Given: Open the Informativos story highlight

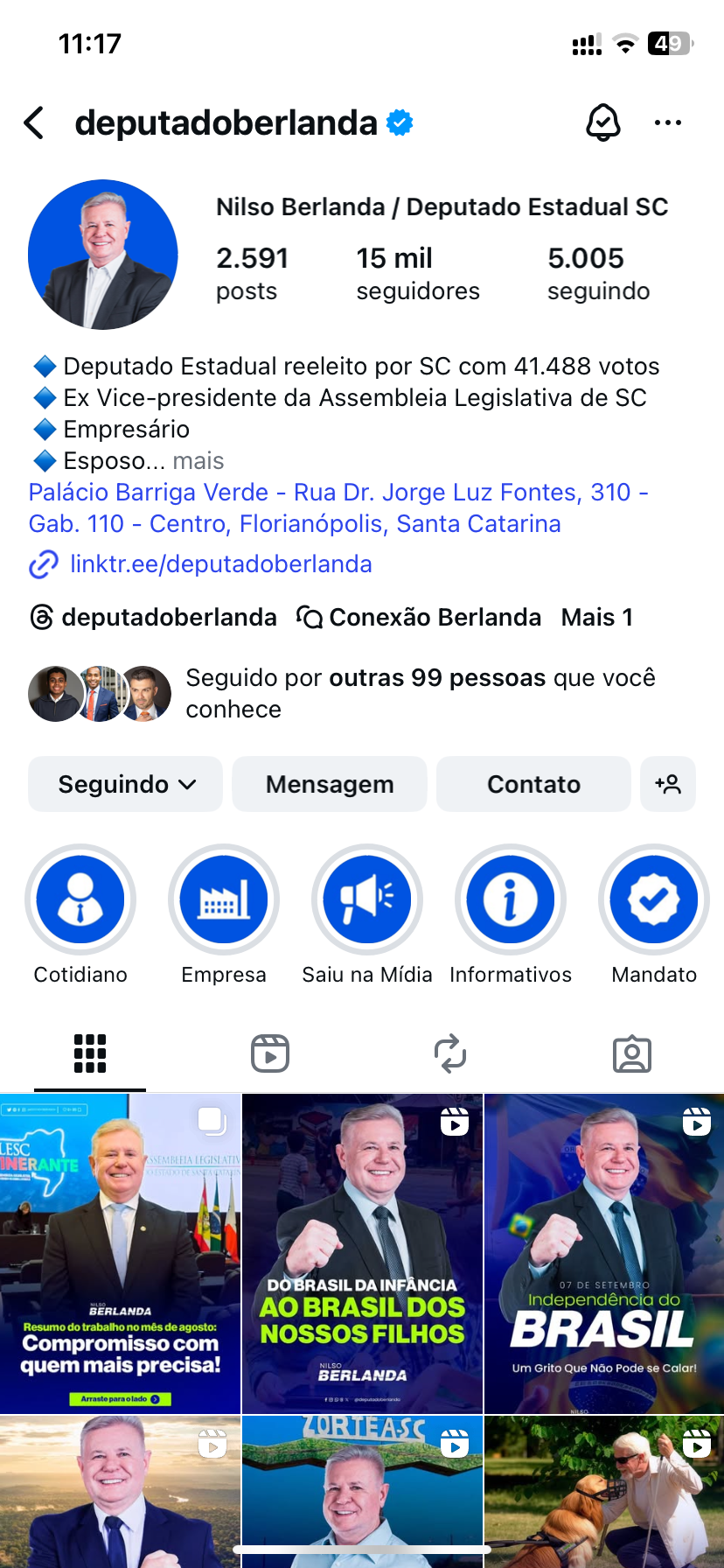Looking at the screenshot, I should tap(511, 899).
